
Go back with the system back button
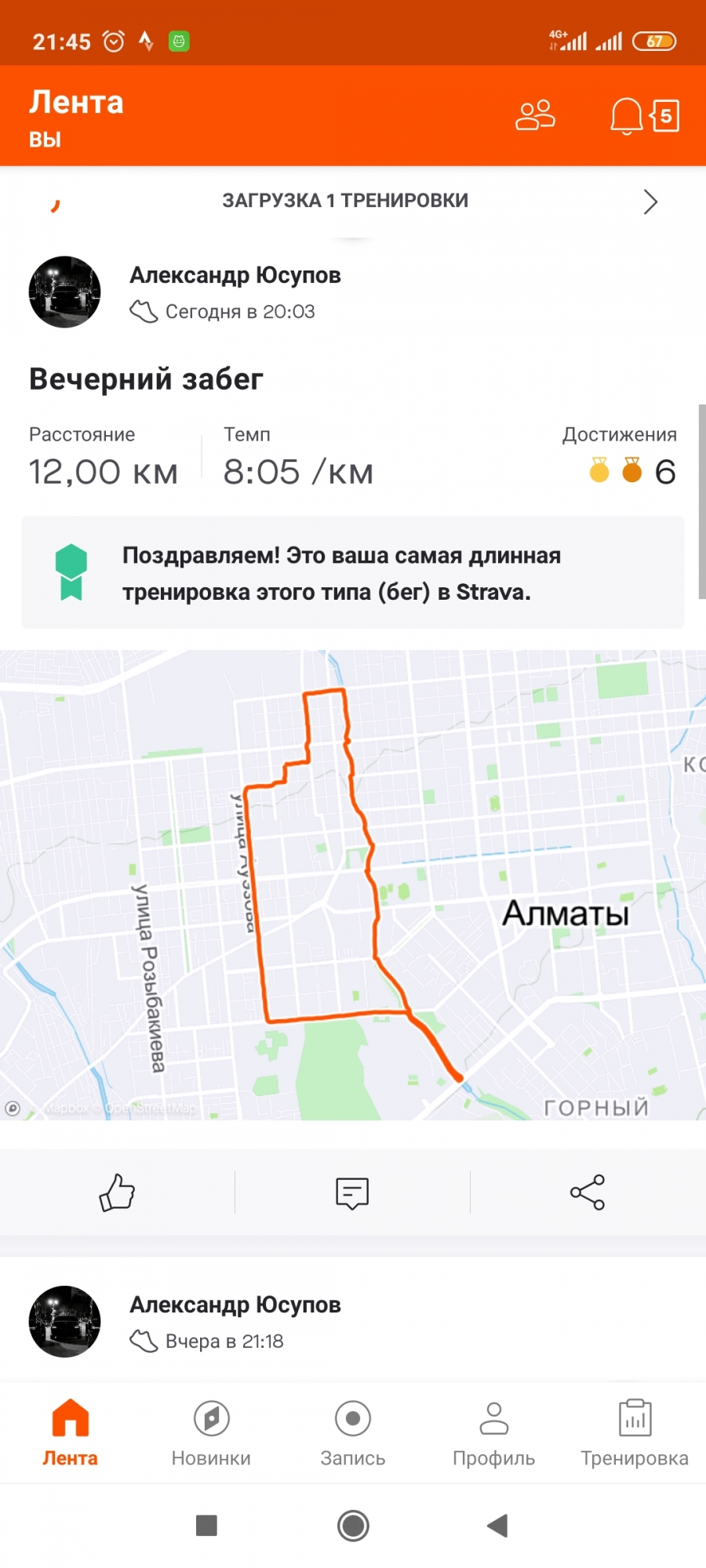[498, 1526]
